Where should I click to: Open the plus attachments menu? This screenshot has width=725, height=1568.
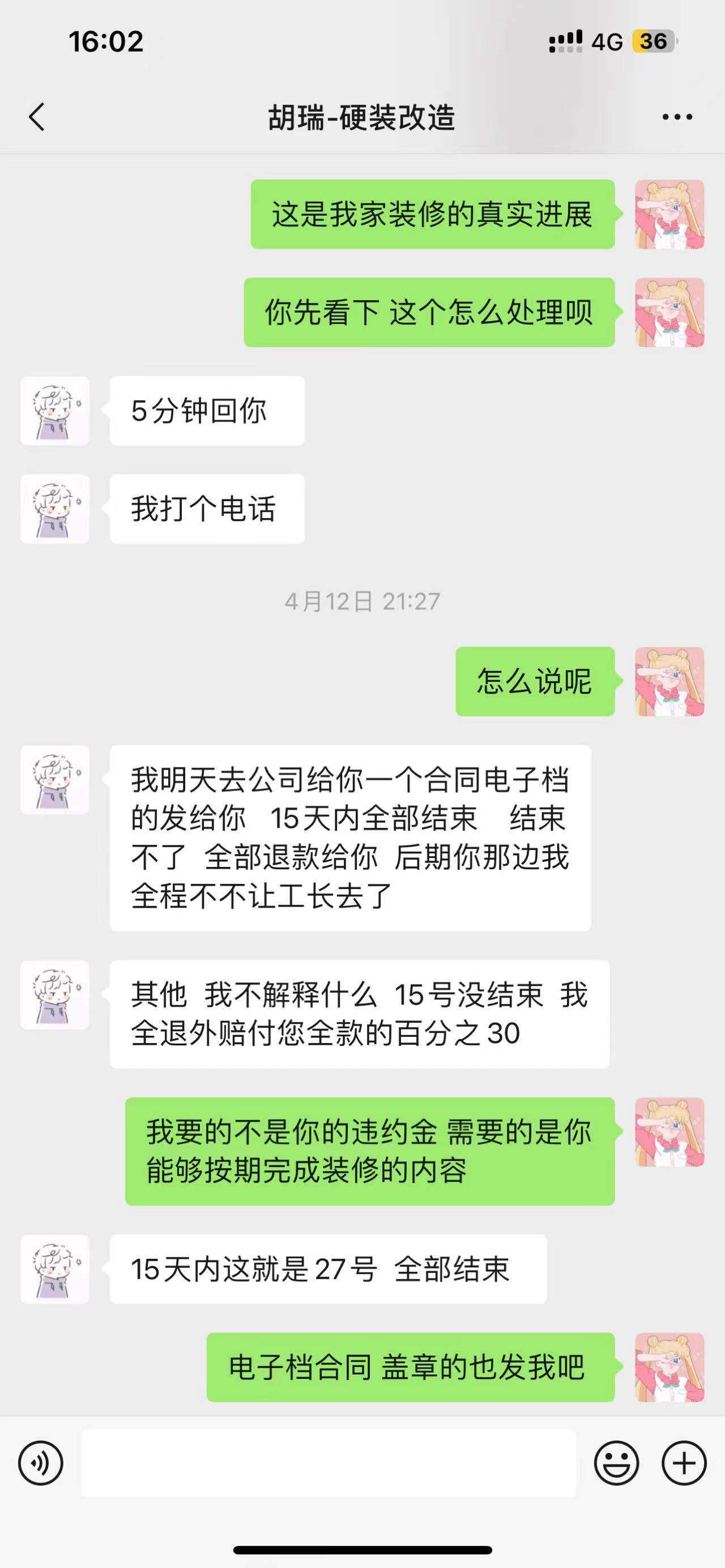tap(684, 1463)
